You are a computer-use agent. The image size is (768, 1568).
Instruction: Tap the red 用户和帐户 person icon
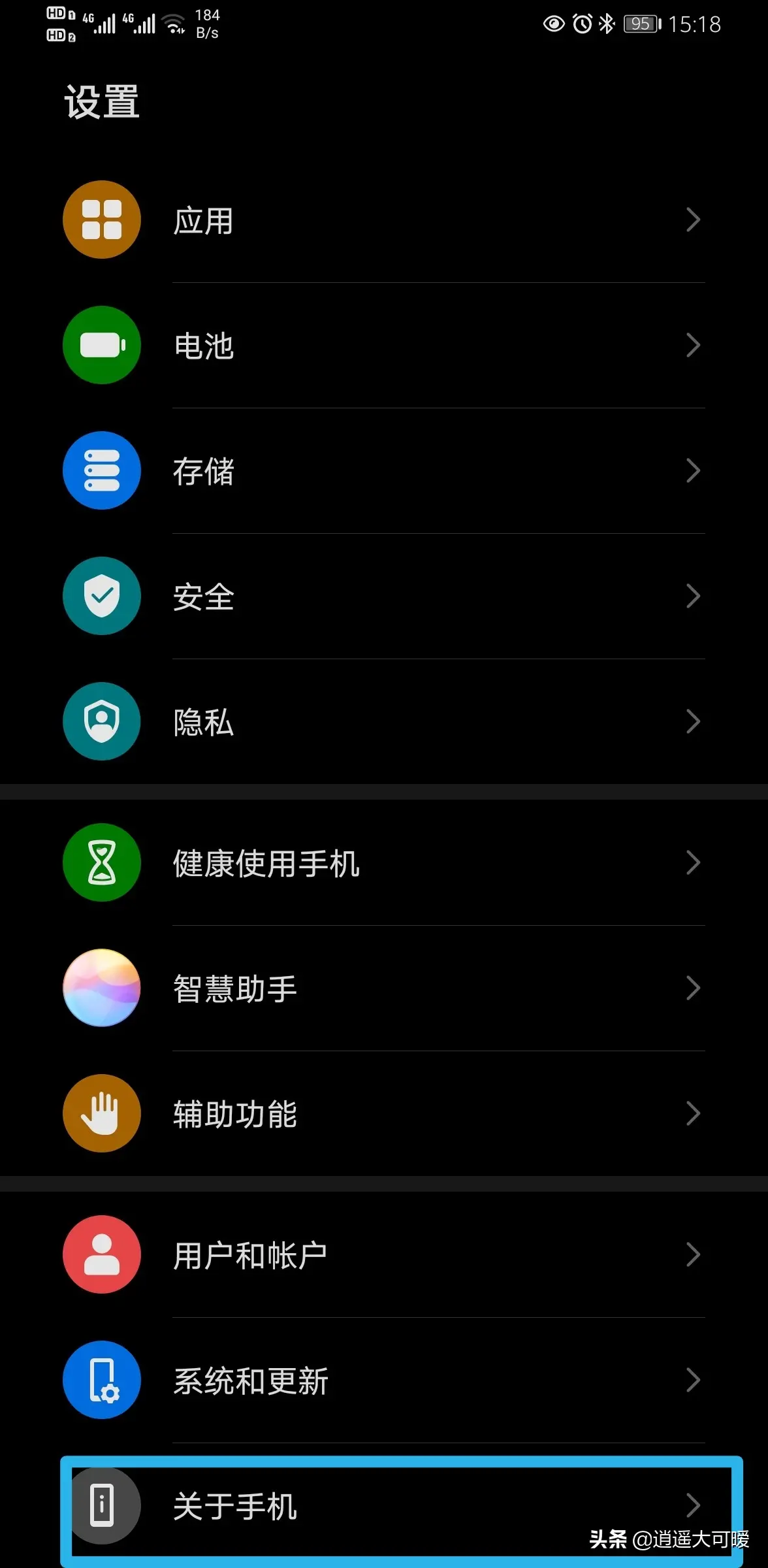tap(101, 1254)
